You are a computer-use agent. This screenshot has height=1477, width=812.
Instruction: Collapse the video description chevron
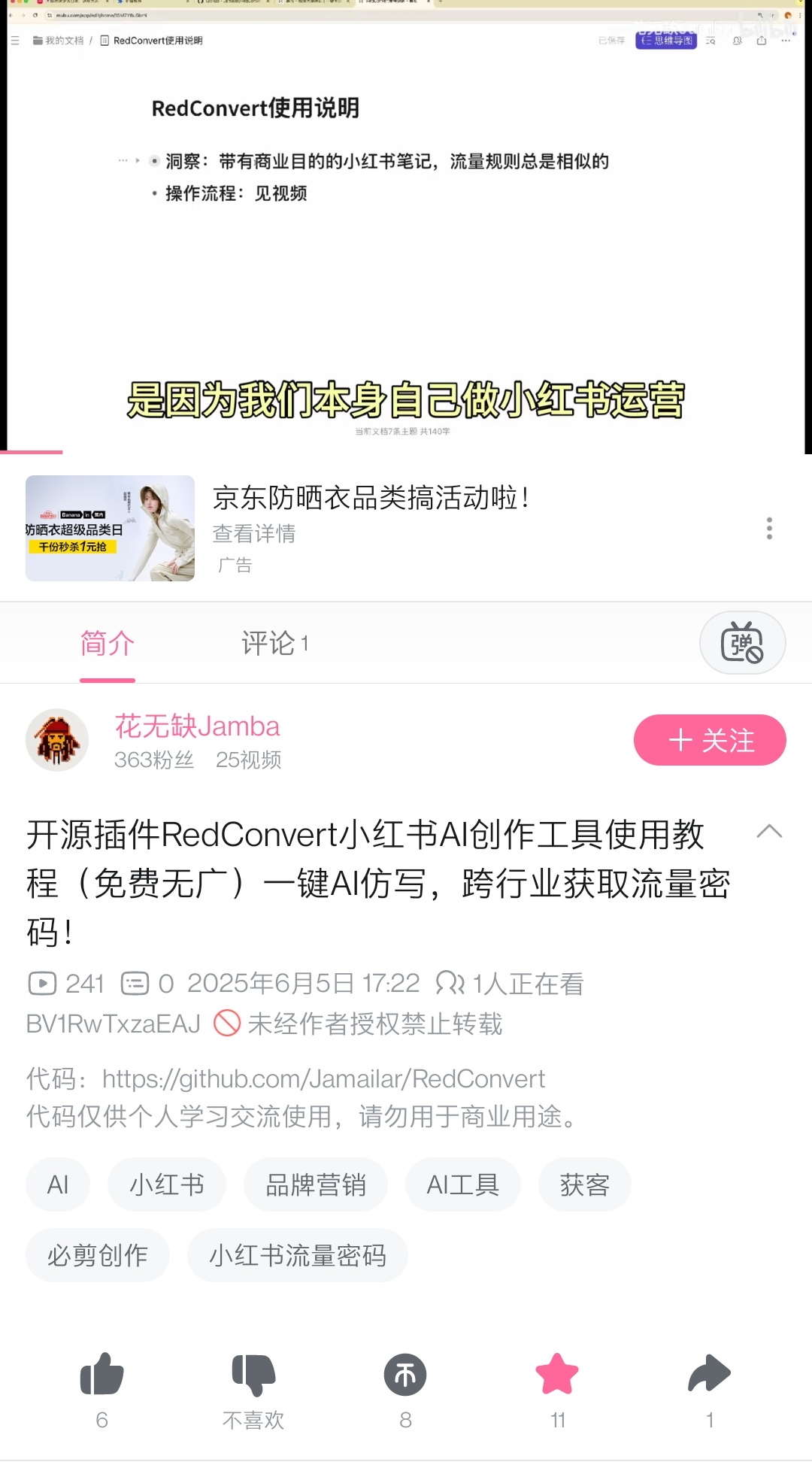pos(769,832)
